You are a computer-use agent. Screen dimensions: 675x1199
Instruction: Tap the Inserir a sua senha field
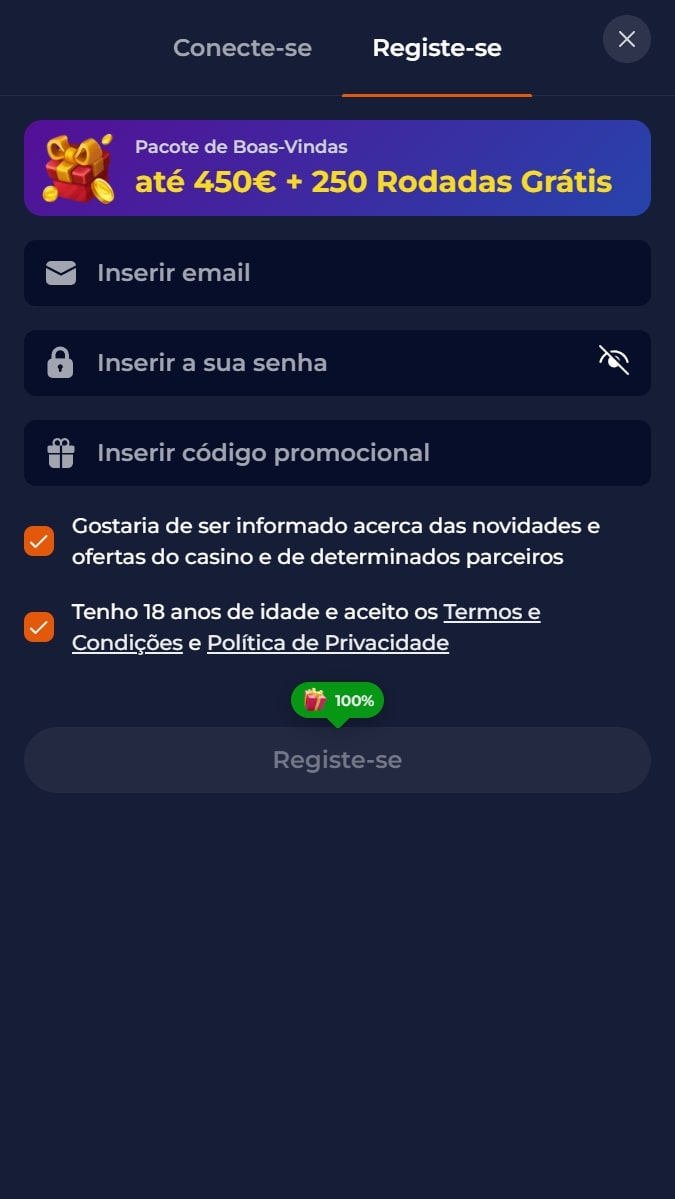click(x=320, y=363)
